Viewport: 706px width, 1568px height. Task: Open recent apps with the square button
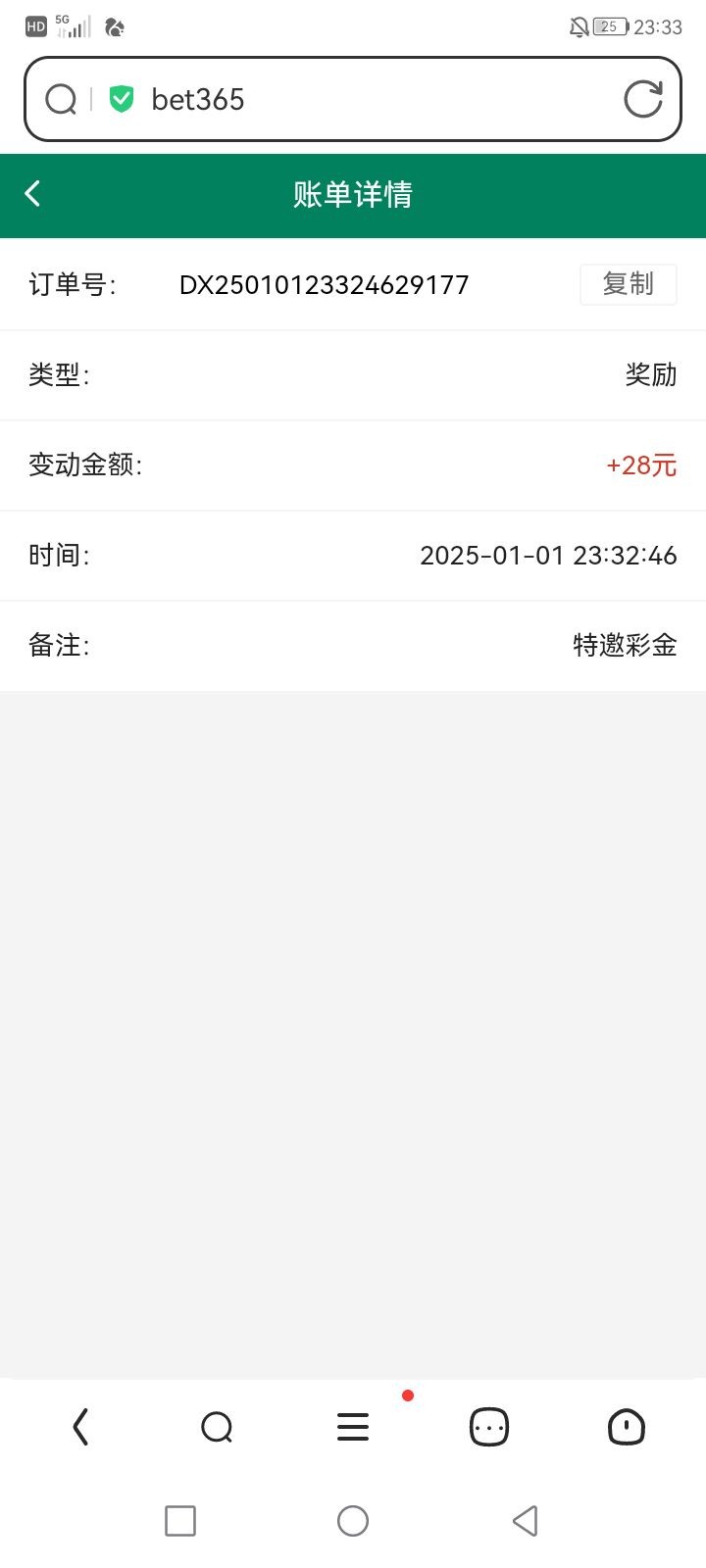(x=180, y=1521)
